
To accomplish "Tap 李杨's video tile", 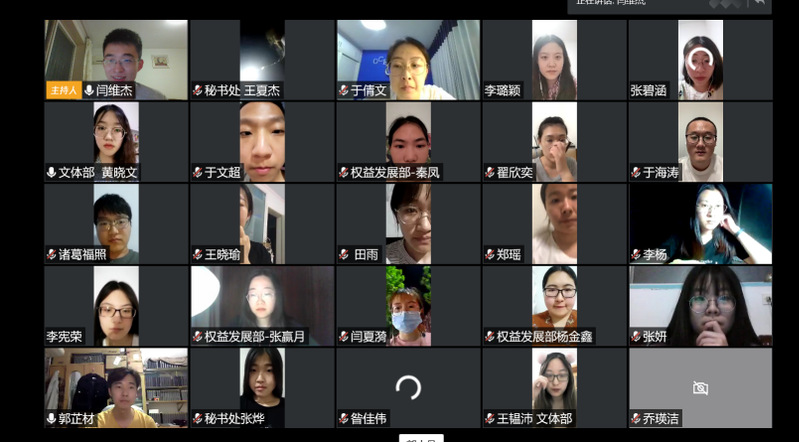I will click(700, 223).
